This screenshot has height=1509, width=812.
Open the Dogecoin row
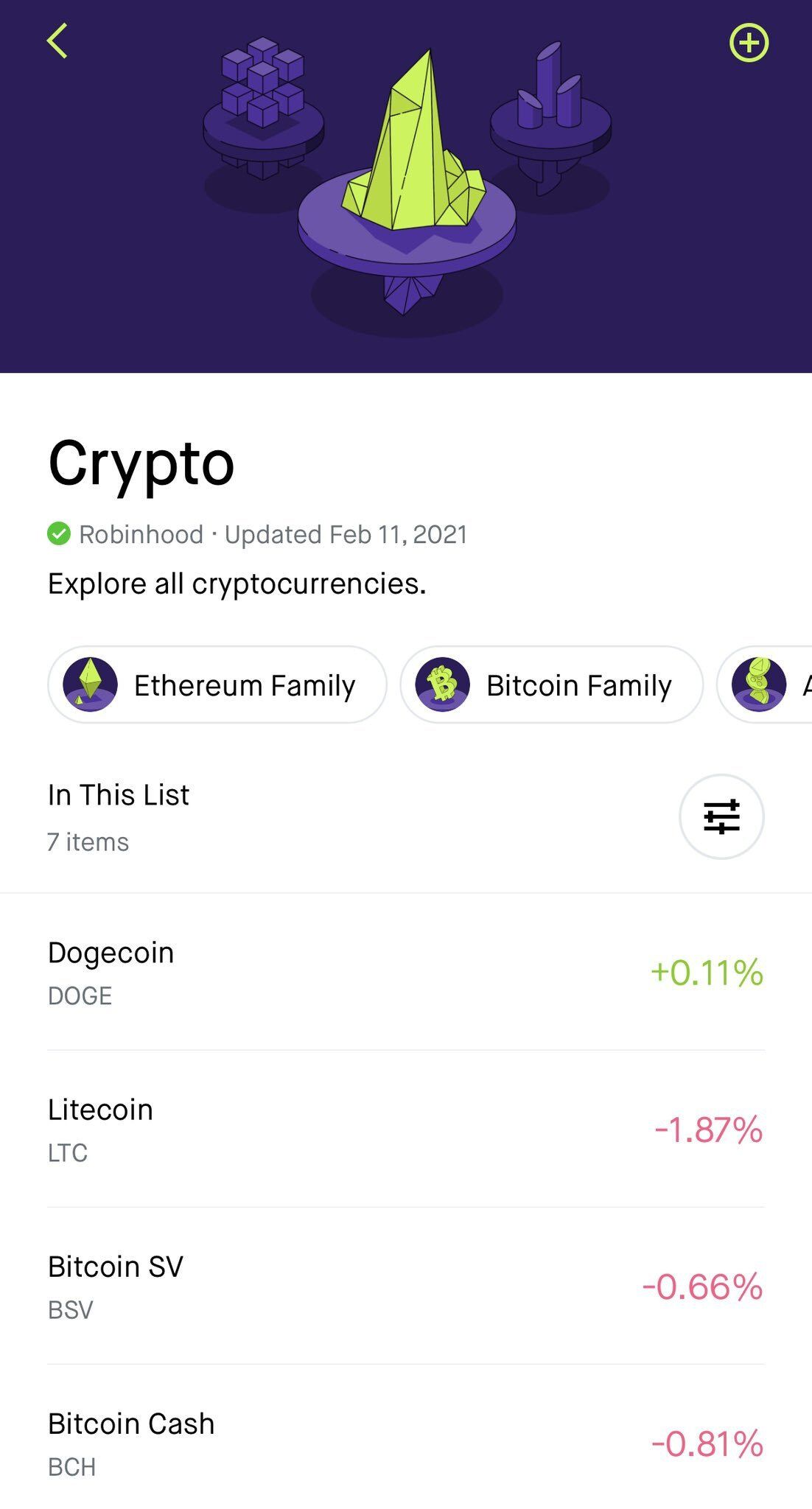[x=405, y=973]
